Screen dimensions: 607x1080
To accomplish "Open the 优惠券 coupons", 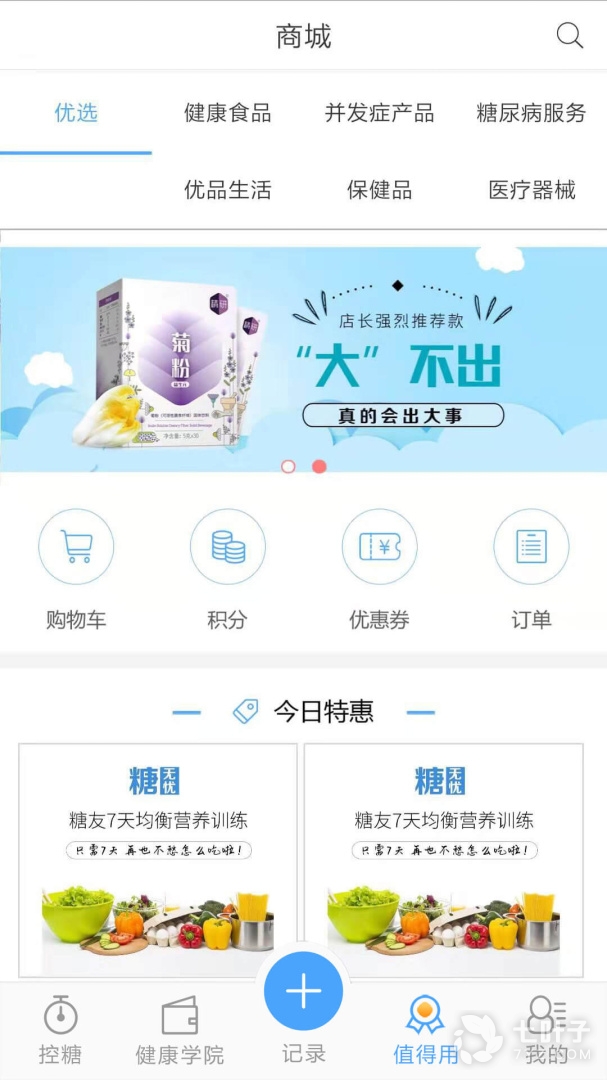I will tap(379, 568).
